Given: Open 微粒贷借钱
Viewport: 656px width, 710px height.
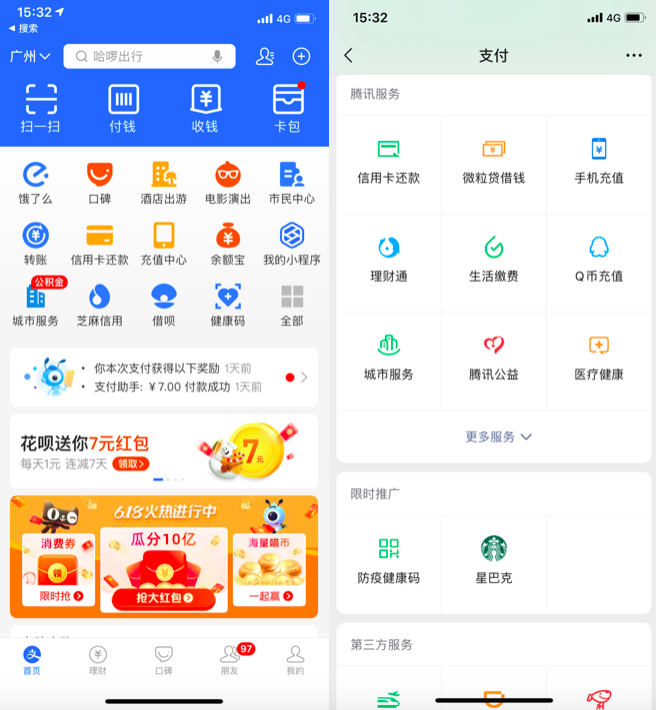Looking at the screenshot, I should point(493,163).
